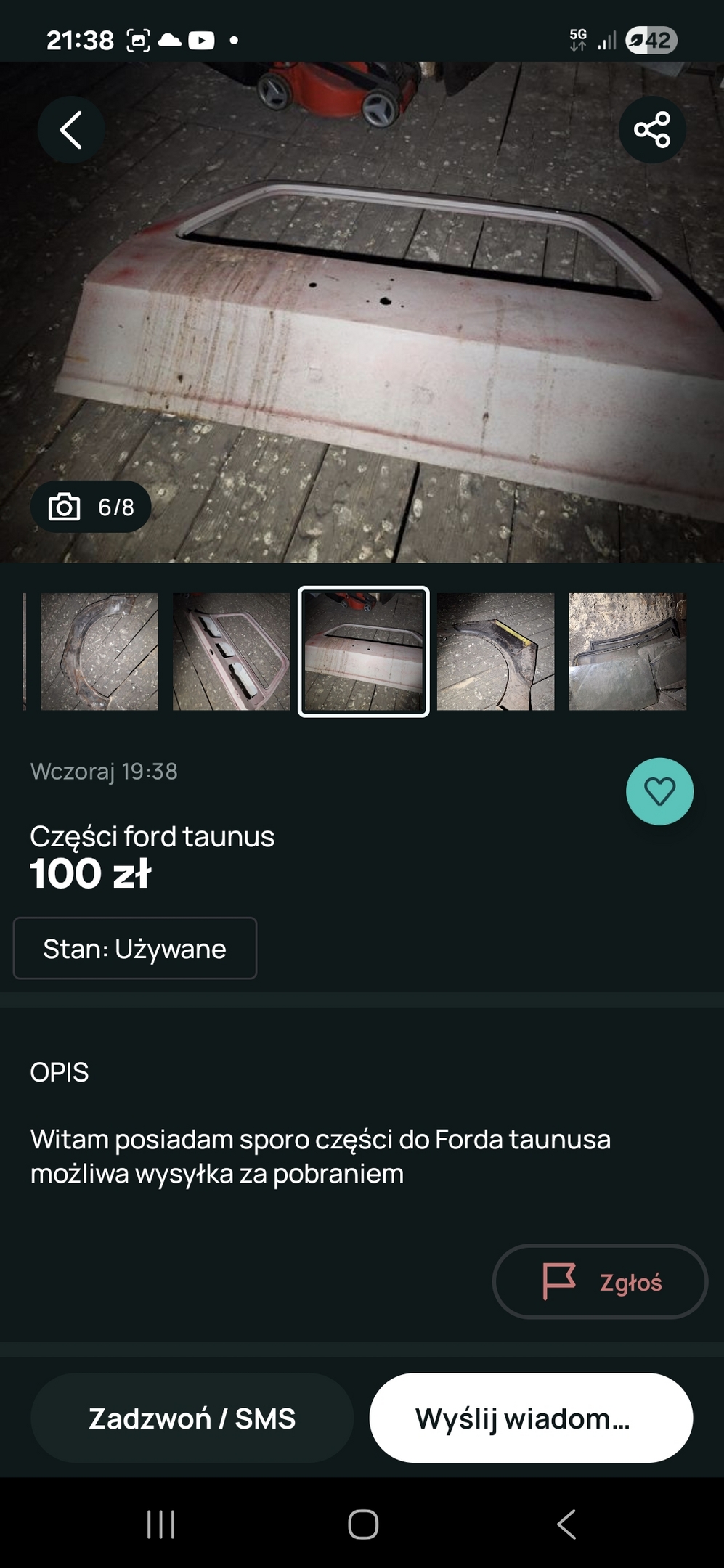Select the door frame thumbnail photo
Screen dimensions: 724x1568
pyautogui.click(x=231, y=651)
